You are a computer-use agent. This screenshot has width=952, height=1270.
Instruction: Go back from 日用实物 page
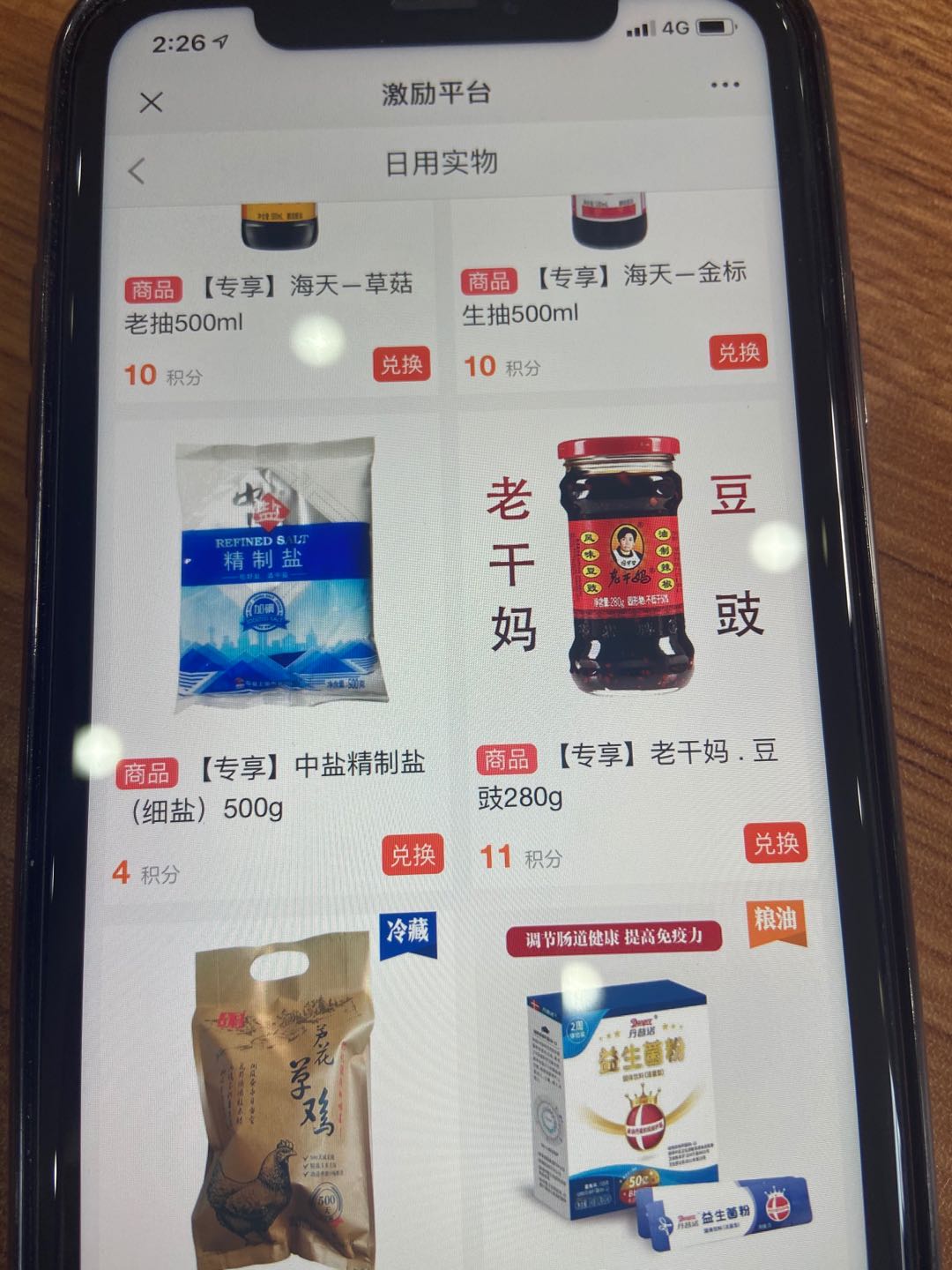pyautogui.click(x=137, y=170)
